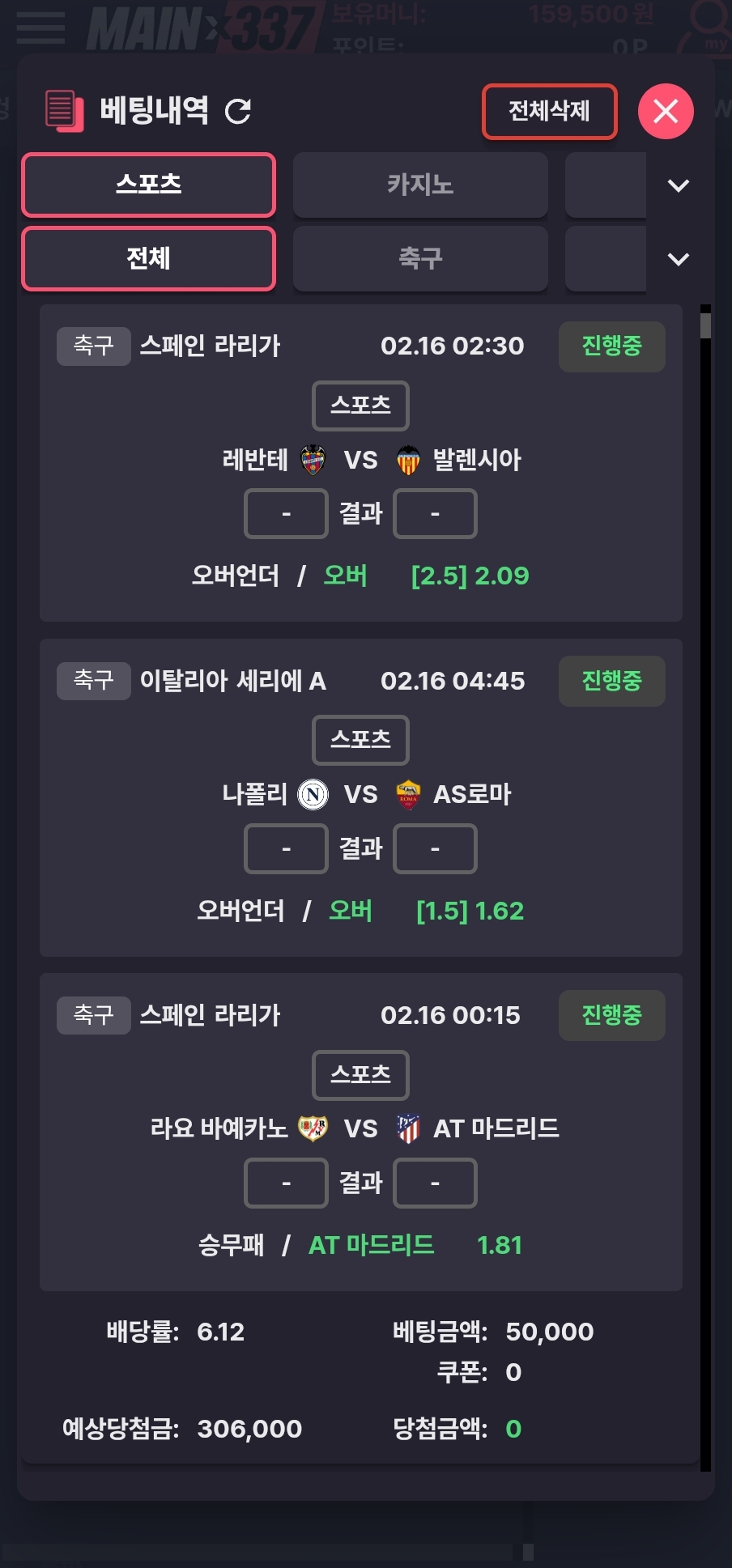Viewport: 732px width, 1568px height.
Task: Switch to the 스포츠 tab
Action: pyautogui.click(x=148, y=185)
